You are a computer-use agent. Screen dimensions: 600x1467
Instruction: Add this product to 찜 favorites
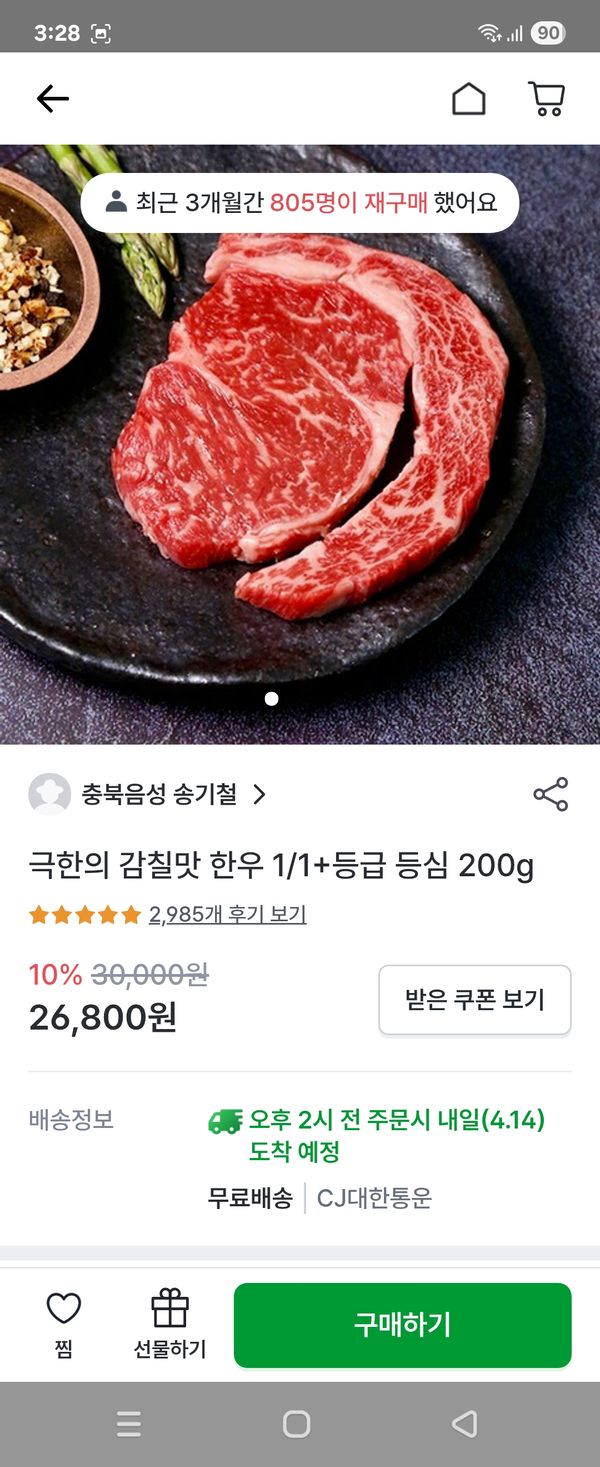[x=64, y=1323]
